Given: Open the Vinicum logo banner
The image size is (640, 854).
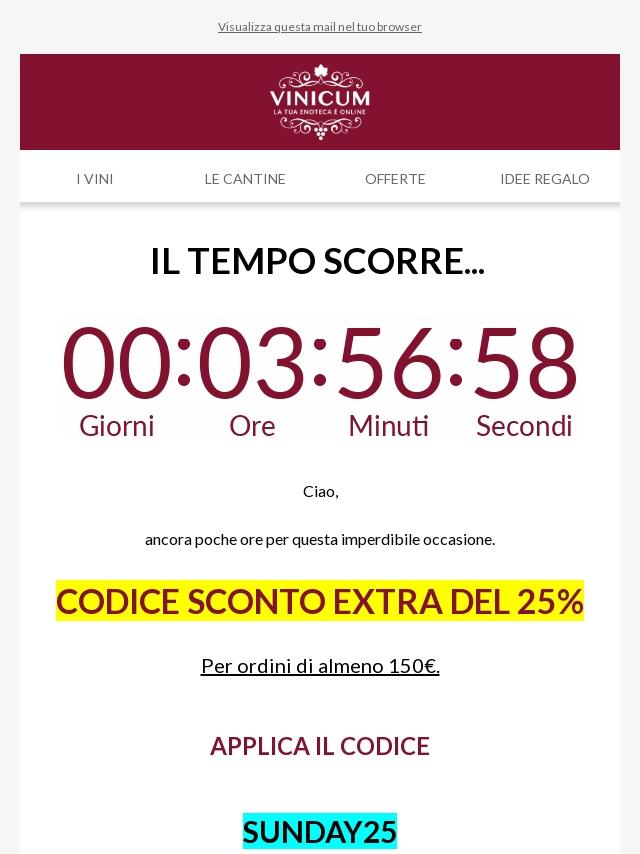Looking at the screenshot, I should [x=320, y=102].
